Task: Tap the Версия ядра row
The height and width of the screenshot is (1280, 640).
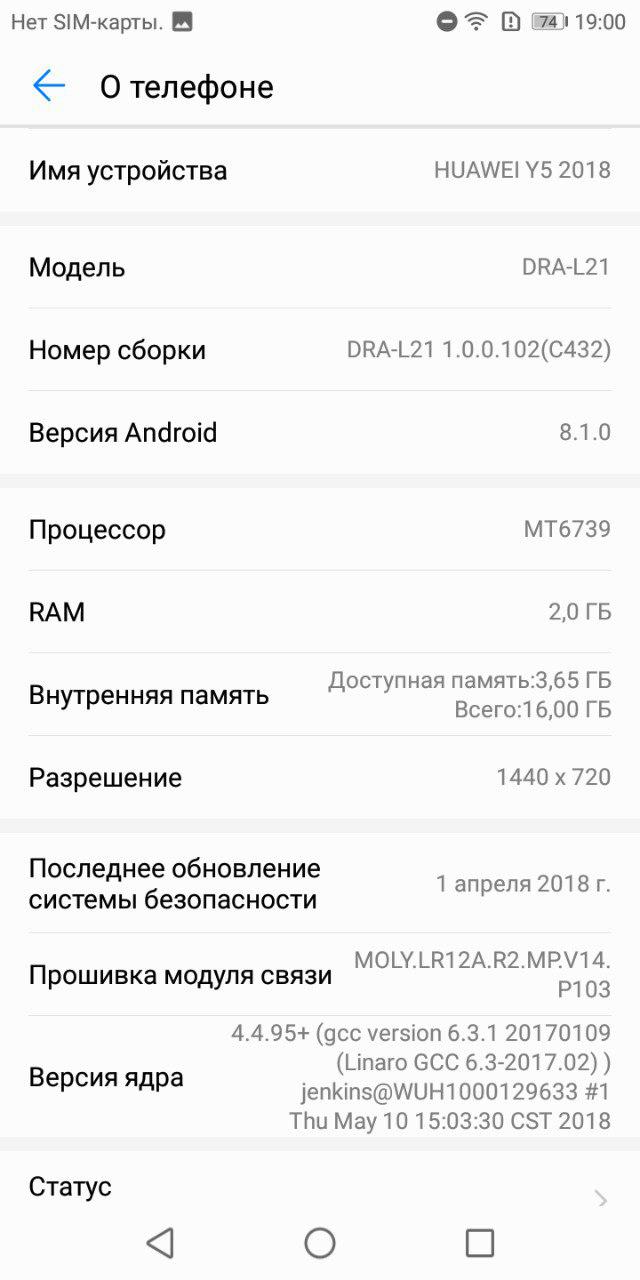Action: coord(320,1077)
